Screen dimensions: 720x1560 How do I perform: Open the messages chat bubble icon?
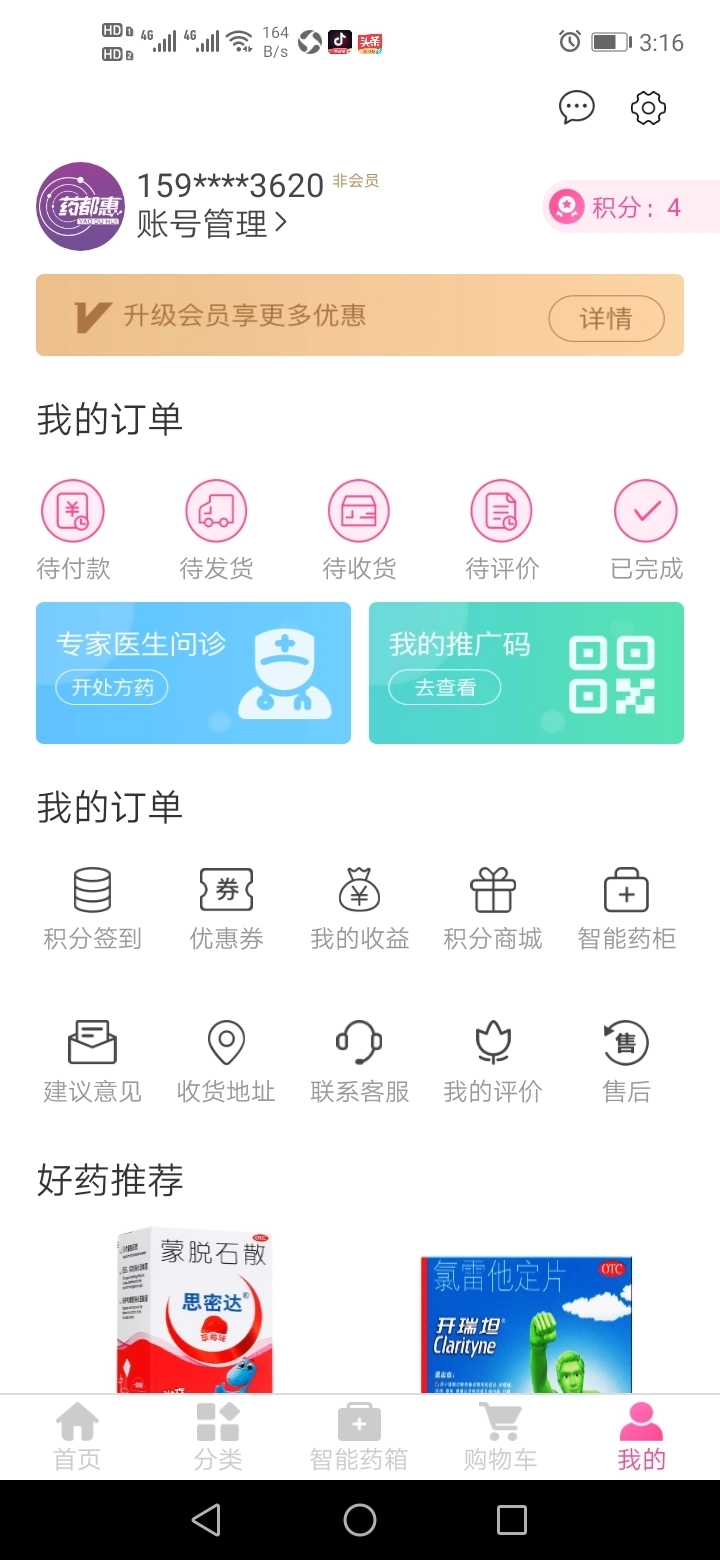point(576,108)
